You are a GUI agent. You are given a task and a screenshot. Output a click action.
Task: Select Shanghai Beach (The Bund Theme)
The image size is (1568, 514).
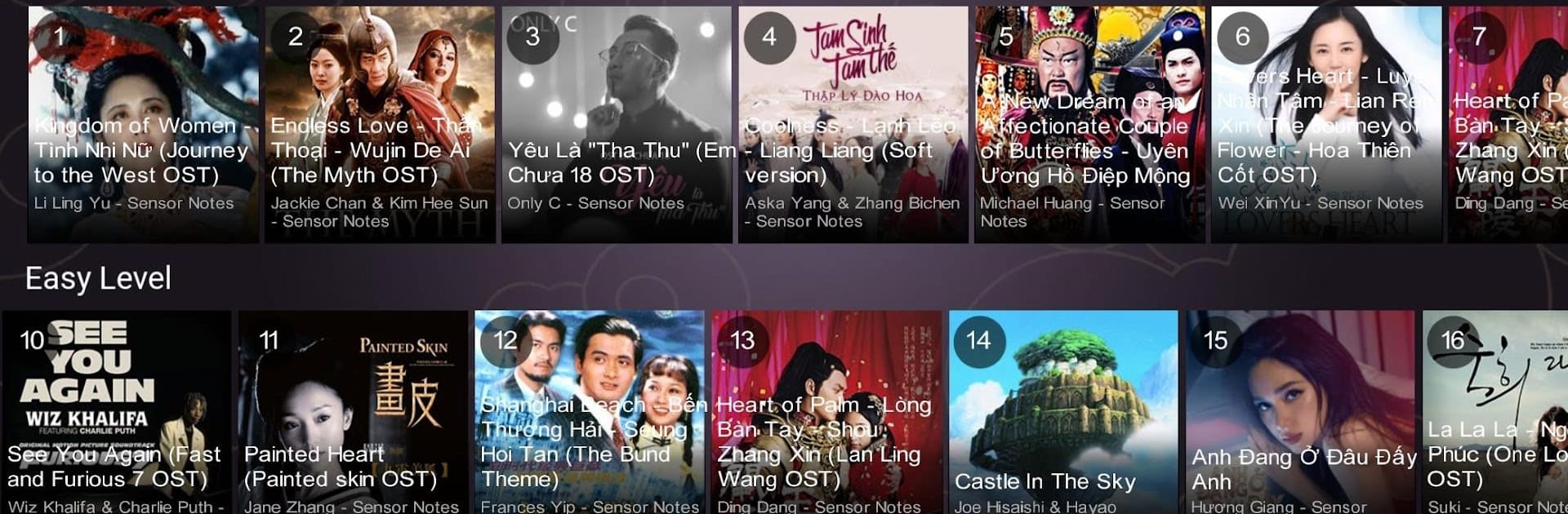click(589, 412)
